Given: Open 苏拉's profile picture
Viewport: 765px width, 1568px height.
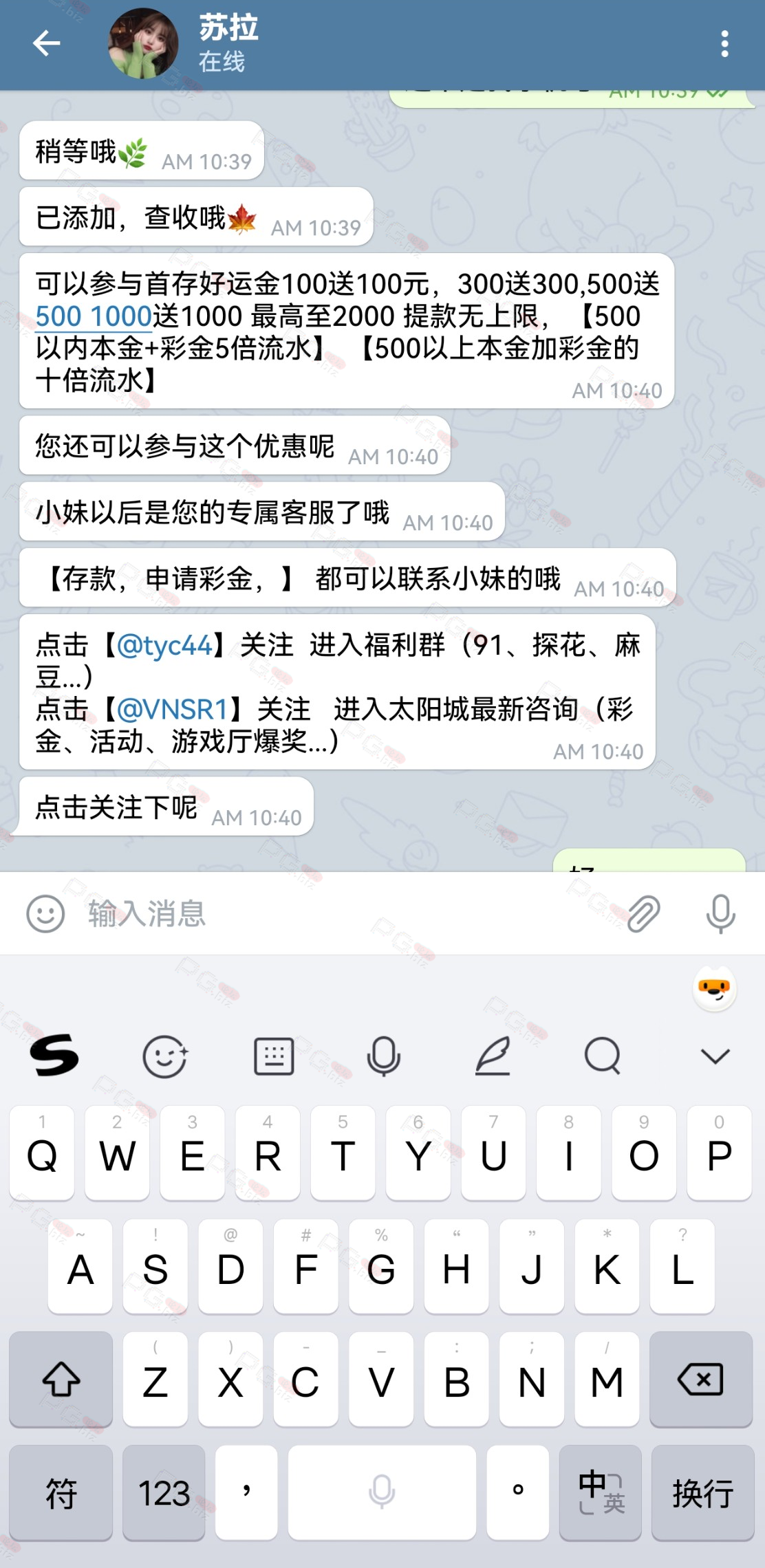Looking at the screenshot, I should pyautogui.click(x=144, y=43).
